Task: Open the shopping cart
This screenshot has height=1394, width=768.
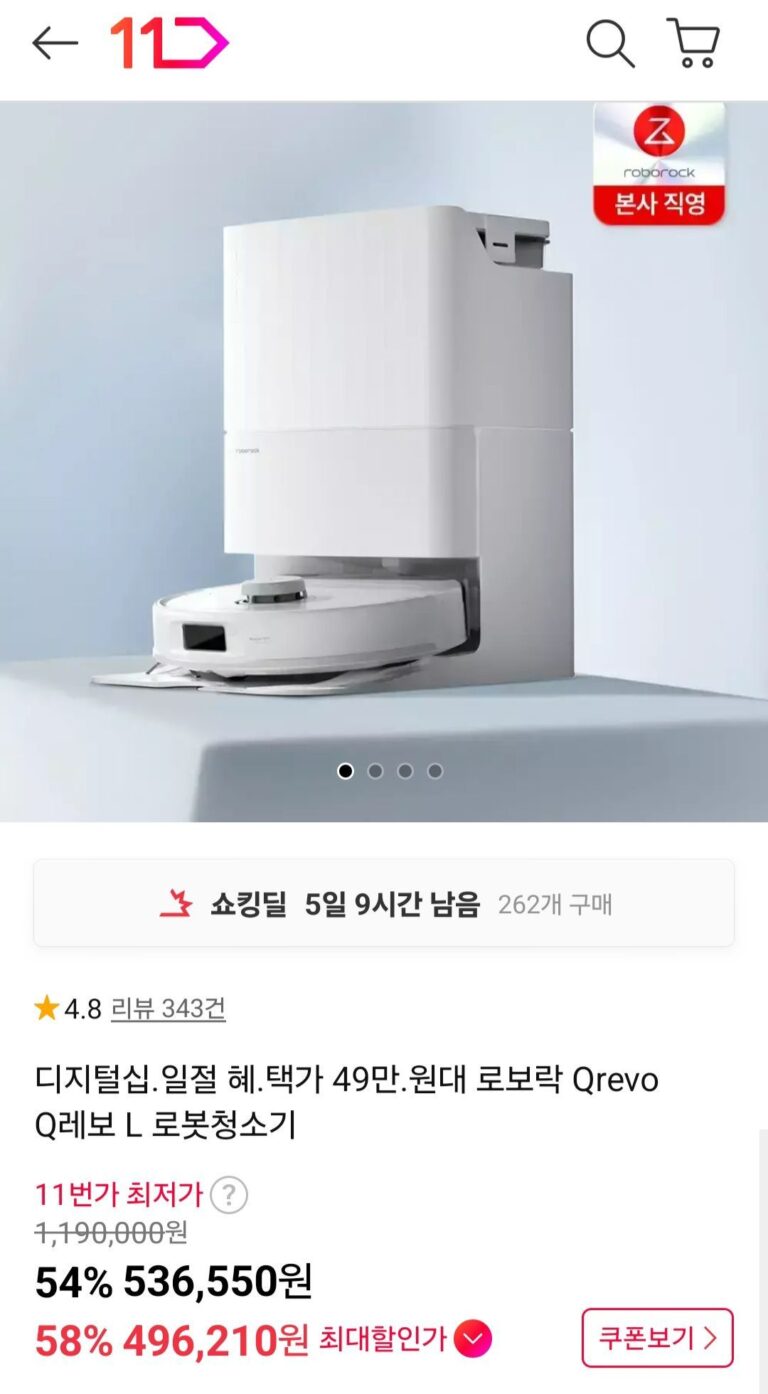Action: click(693, 44)
